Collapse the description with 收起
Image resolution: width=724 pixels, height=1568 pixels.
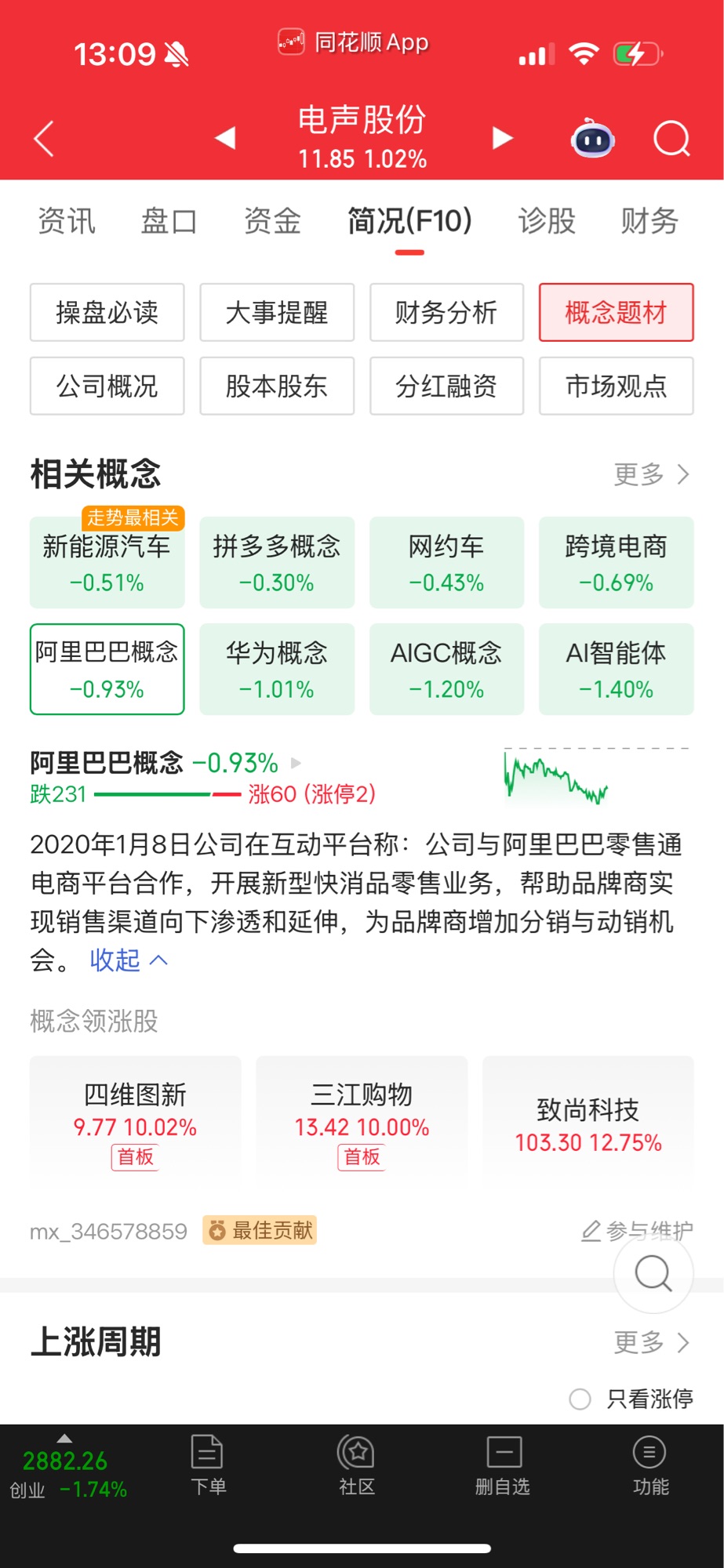(129, 960)
